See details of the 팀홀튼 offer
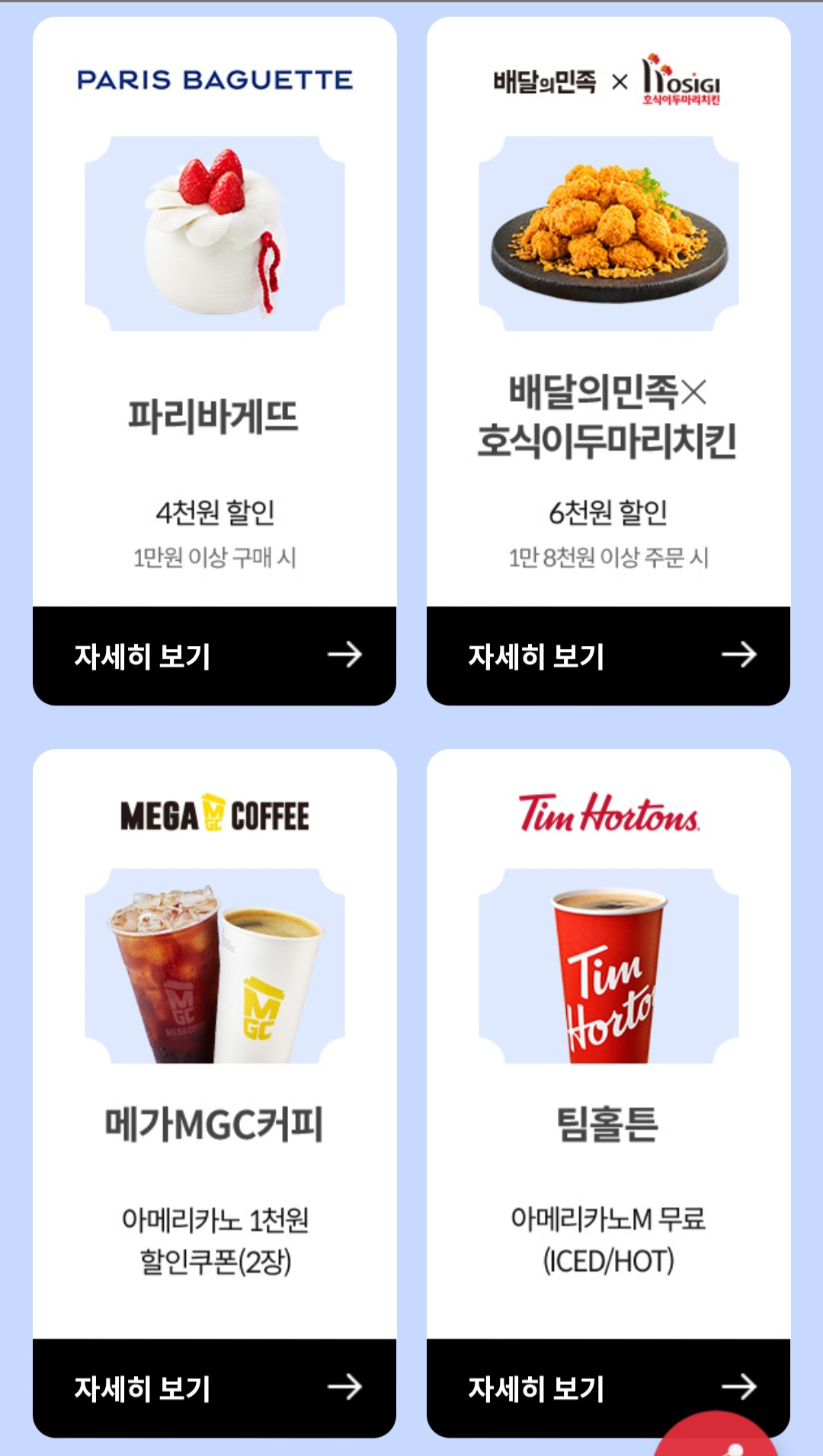 click(564, 1387)
